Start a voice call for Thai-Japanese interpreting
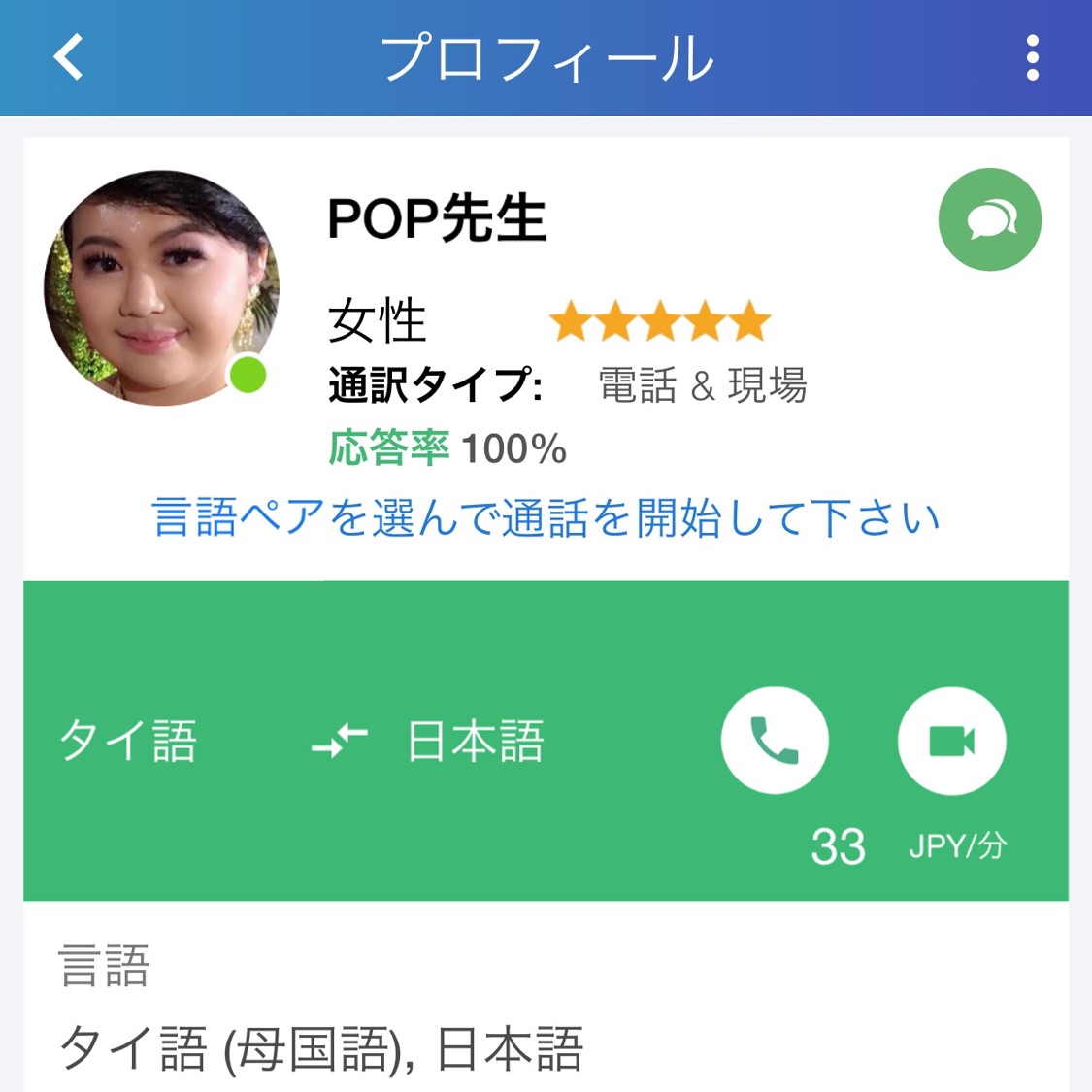Image resolution: width=1092 pixels, height=1092 pixels. coord(775,741)
